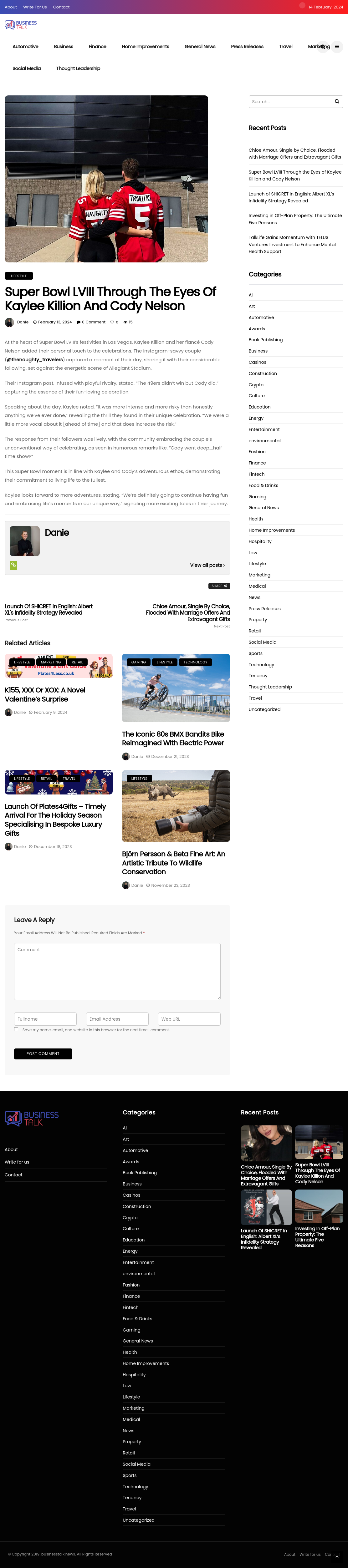348x1568 pixels.
Task: Open the @thenaughty_travelers Instagram link
Action: point(35,360)
